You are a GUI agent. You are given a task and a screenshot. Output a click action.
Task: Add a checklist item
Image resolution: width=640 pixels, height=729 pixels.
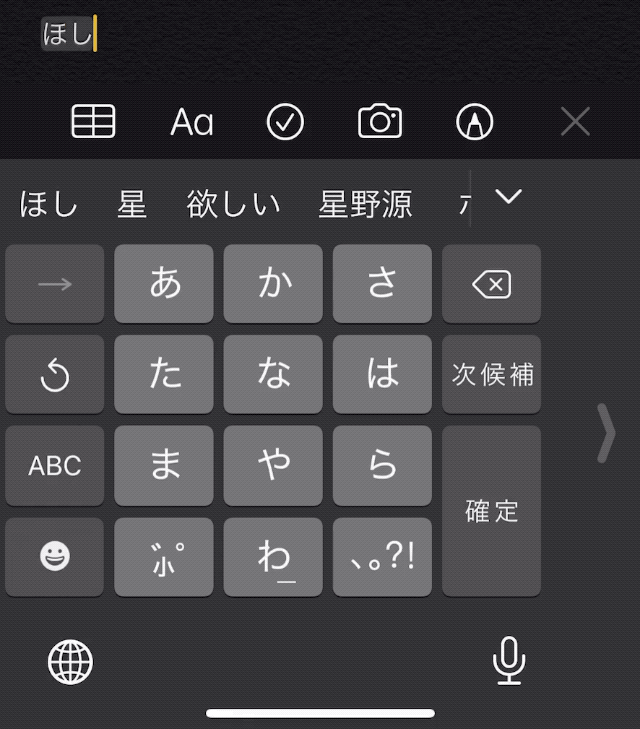[x=285, y=122]
